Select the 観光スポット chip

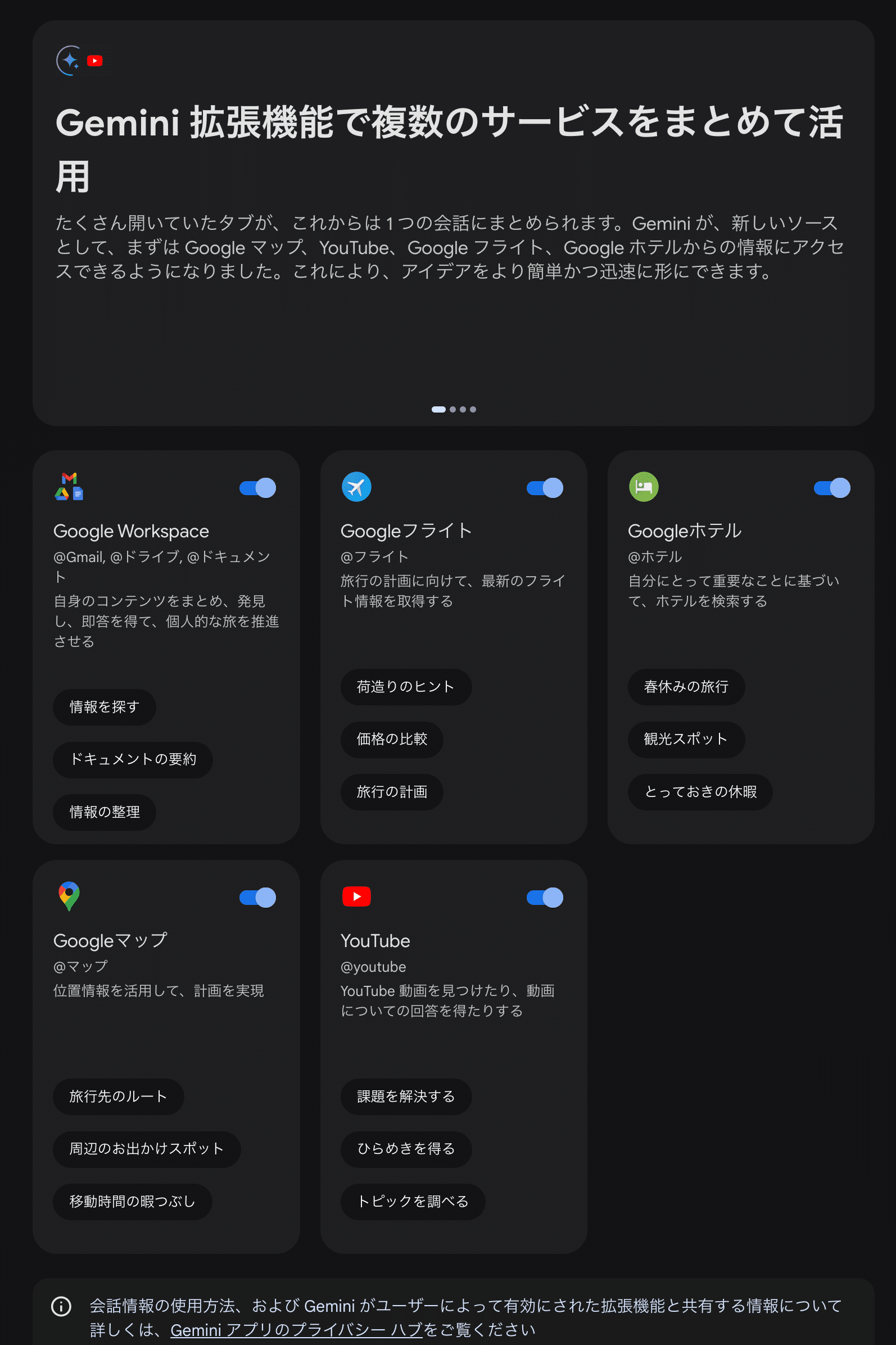coord(686,739)
